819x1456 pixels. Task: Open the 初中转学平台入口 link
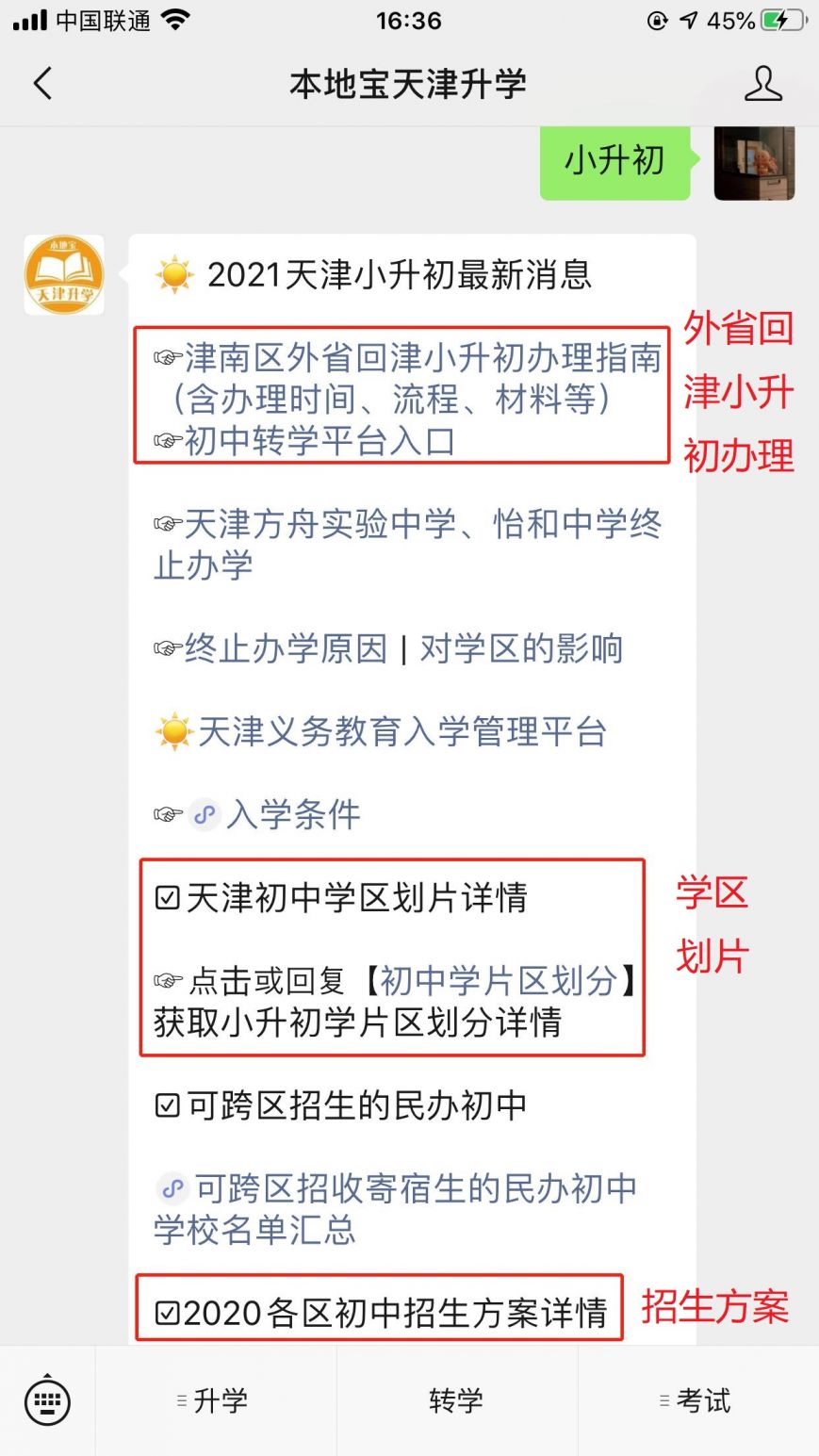coord(319,440)
